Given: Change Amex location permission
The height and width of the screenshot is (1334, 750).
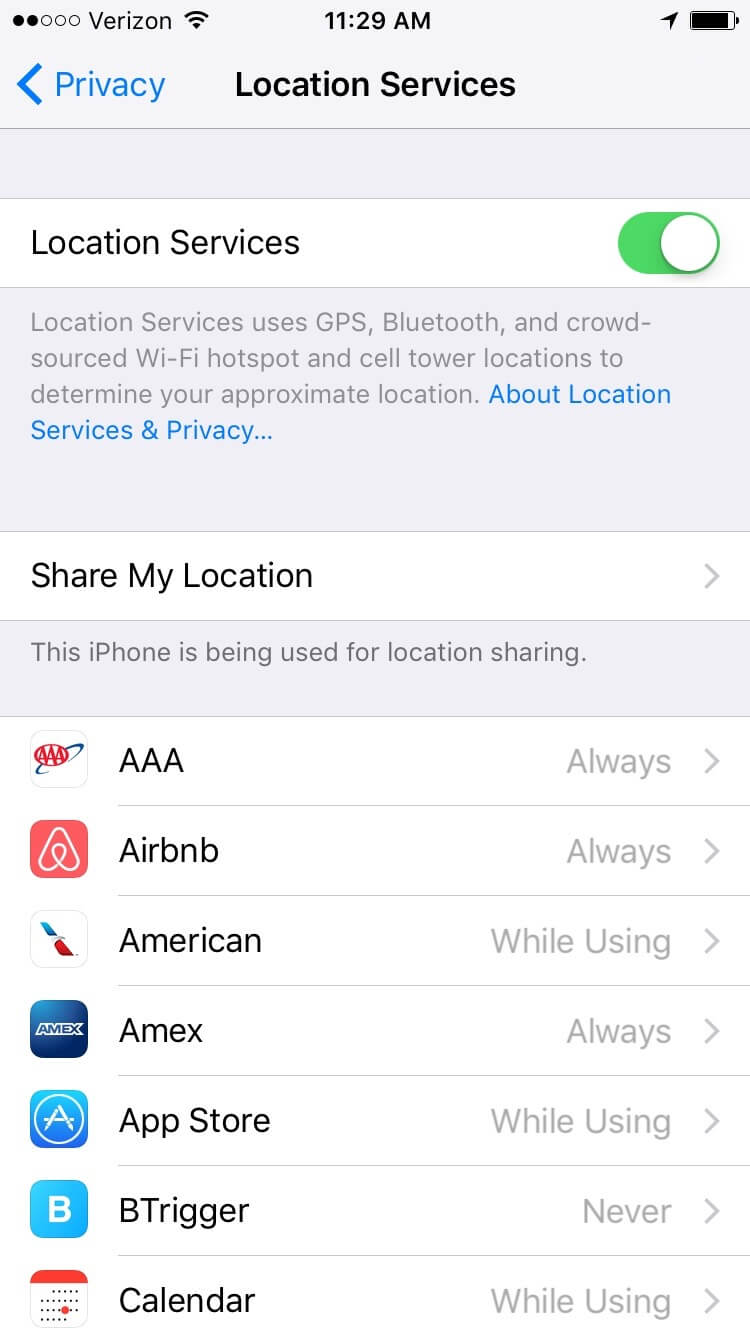Looking at the screenshot, I should coord(375,1031).
